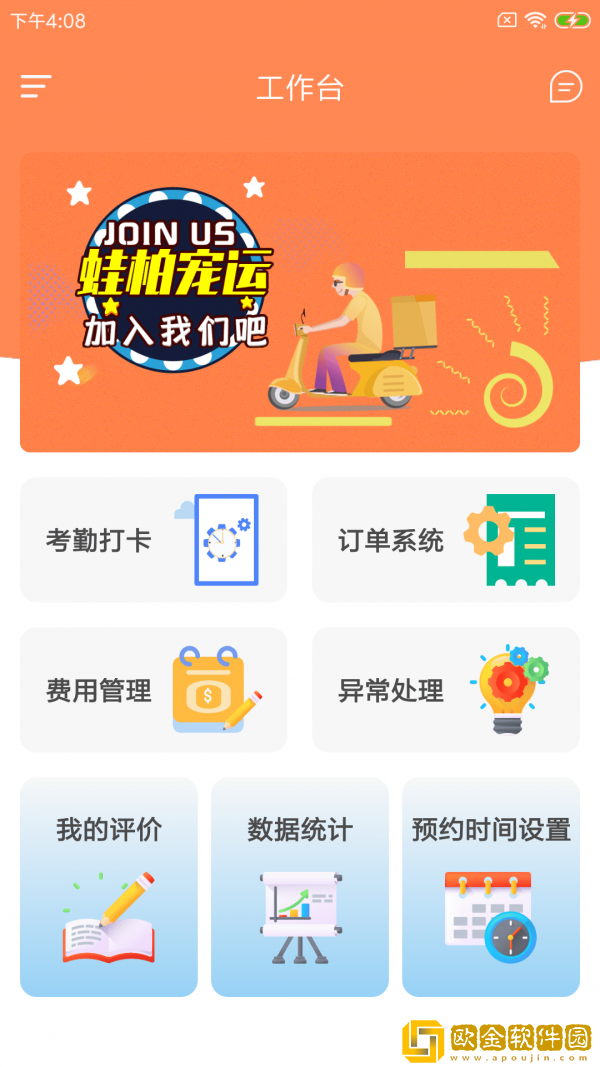This screenshot has height=1067, width=600.
Task: Go to 费用管理 expense management
Action: pyautogui.click(x=153, y=690)
